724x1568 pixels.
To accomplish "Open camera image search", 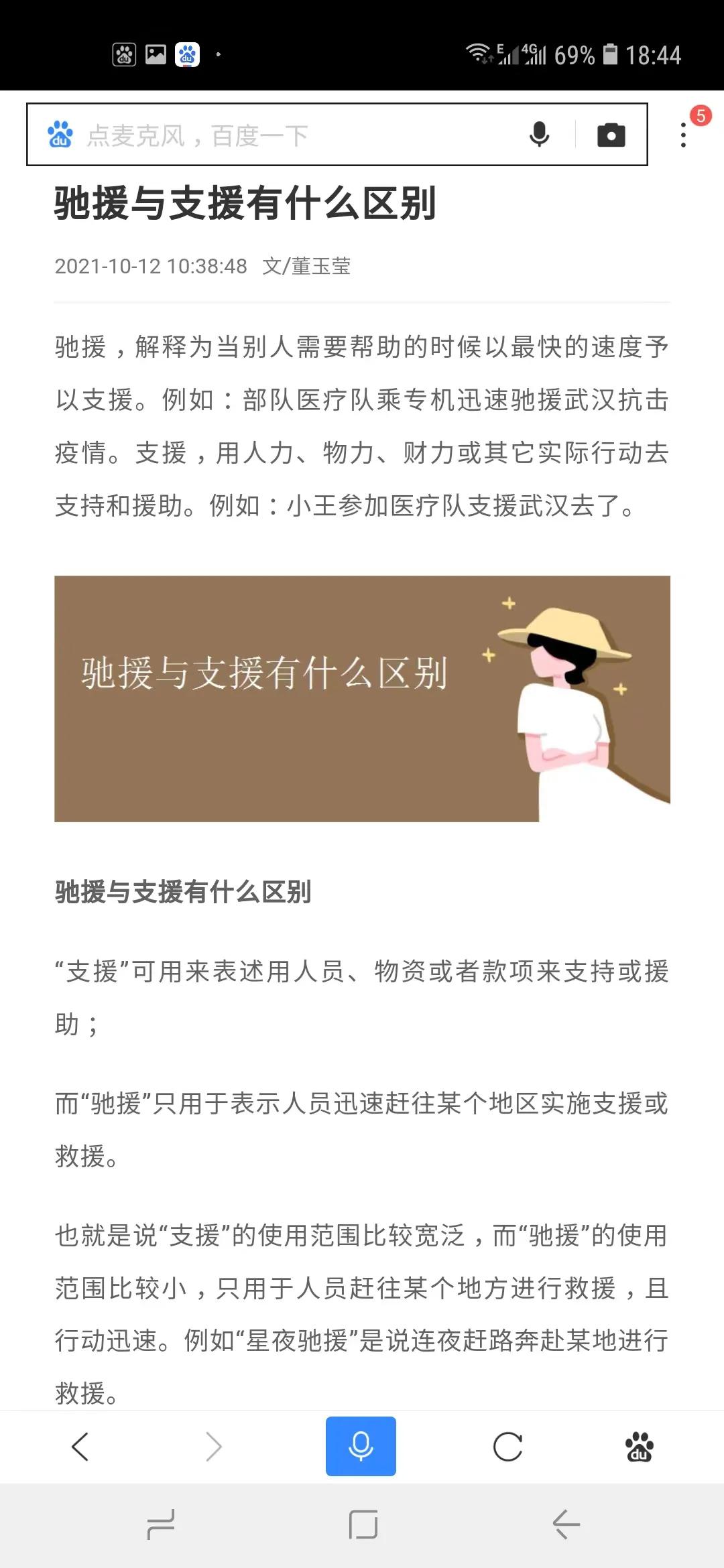I will [611, 135].
